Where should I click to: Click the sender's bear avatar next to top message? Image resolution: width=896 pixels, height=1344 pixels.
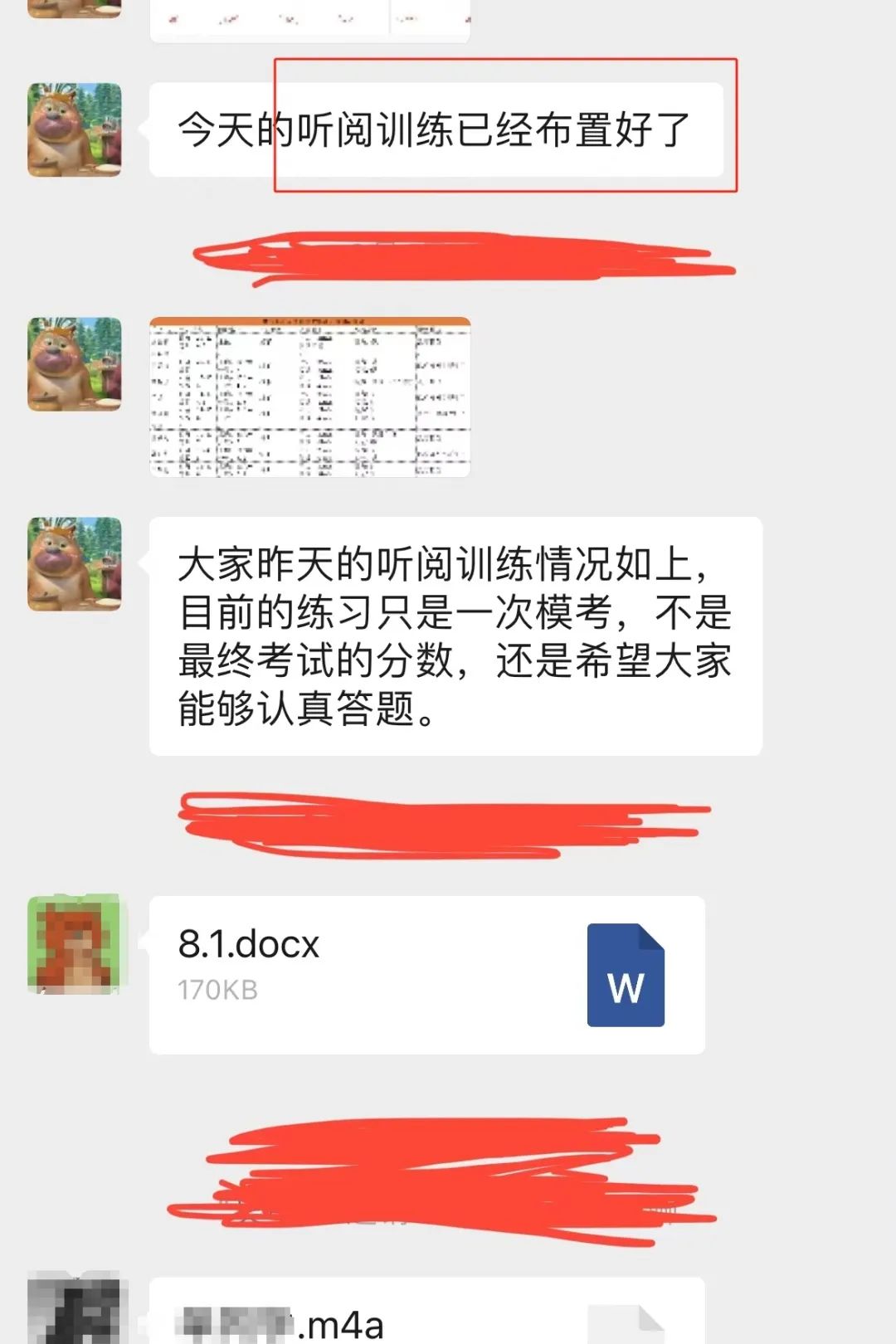[73, 129]
